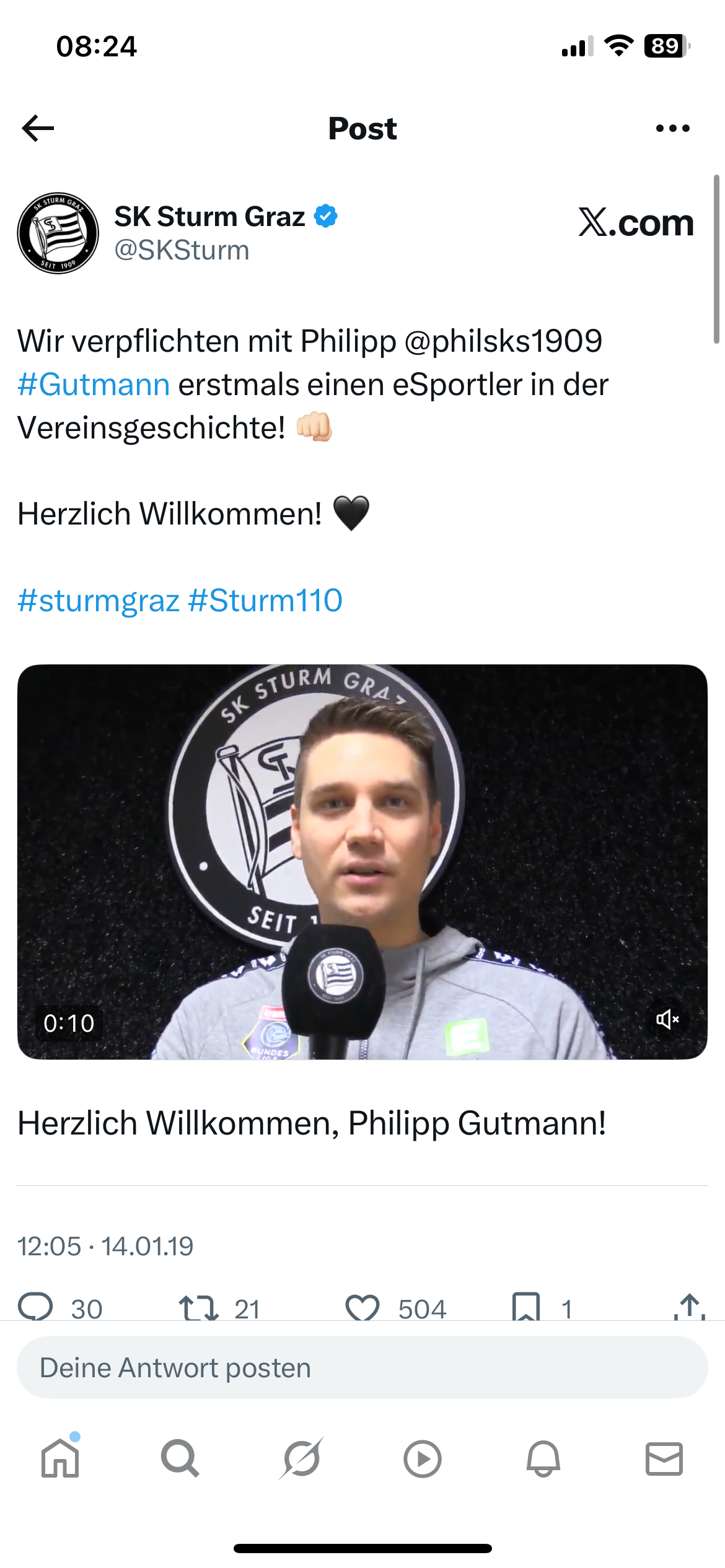
Task: Share the post
Action: tap(689, 1307)
